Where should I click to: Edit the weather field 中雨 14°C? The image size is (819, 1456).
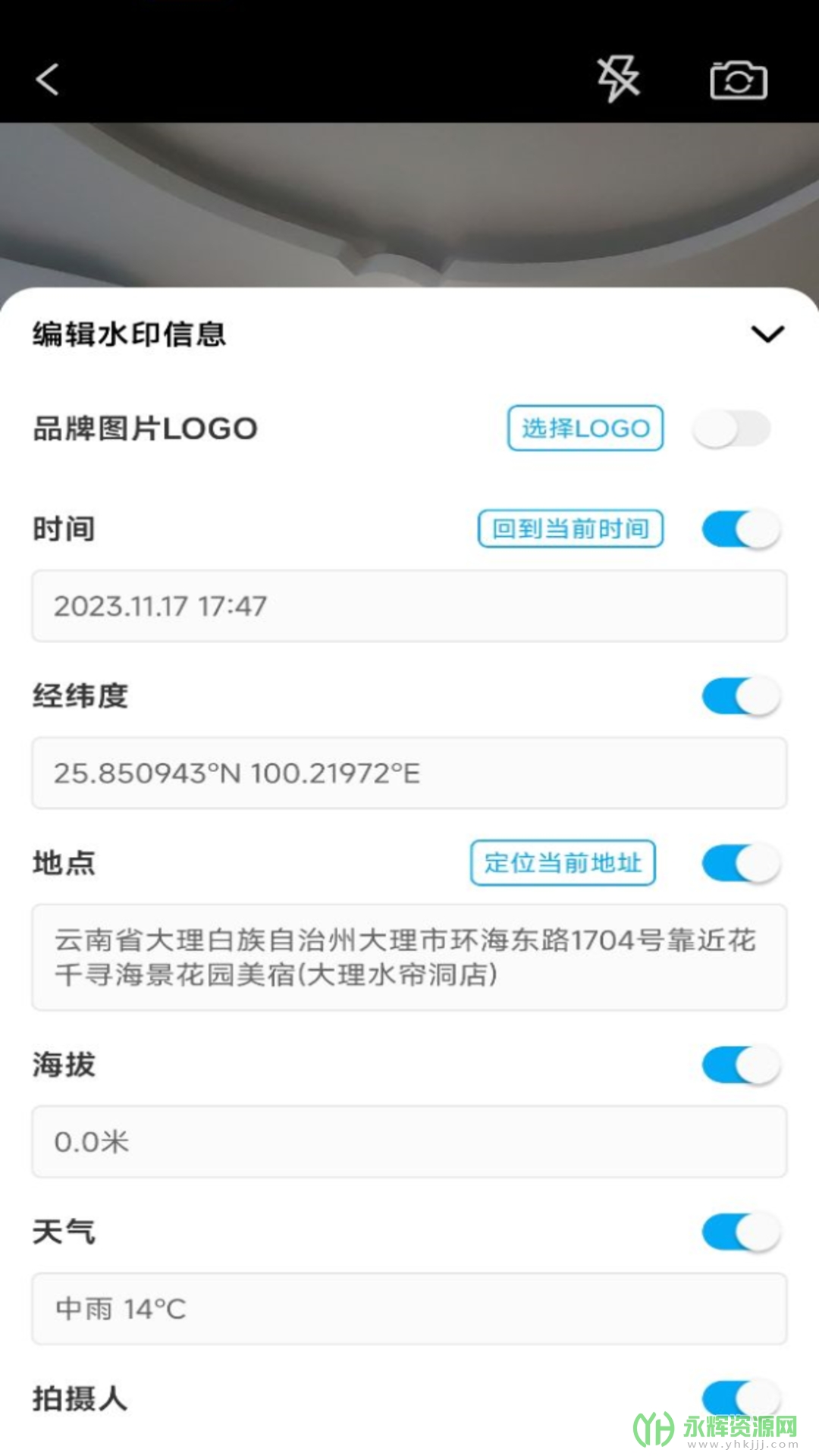[409, 1309]
